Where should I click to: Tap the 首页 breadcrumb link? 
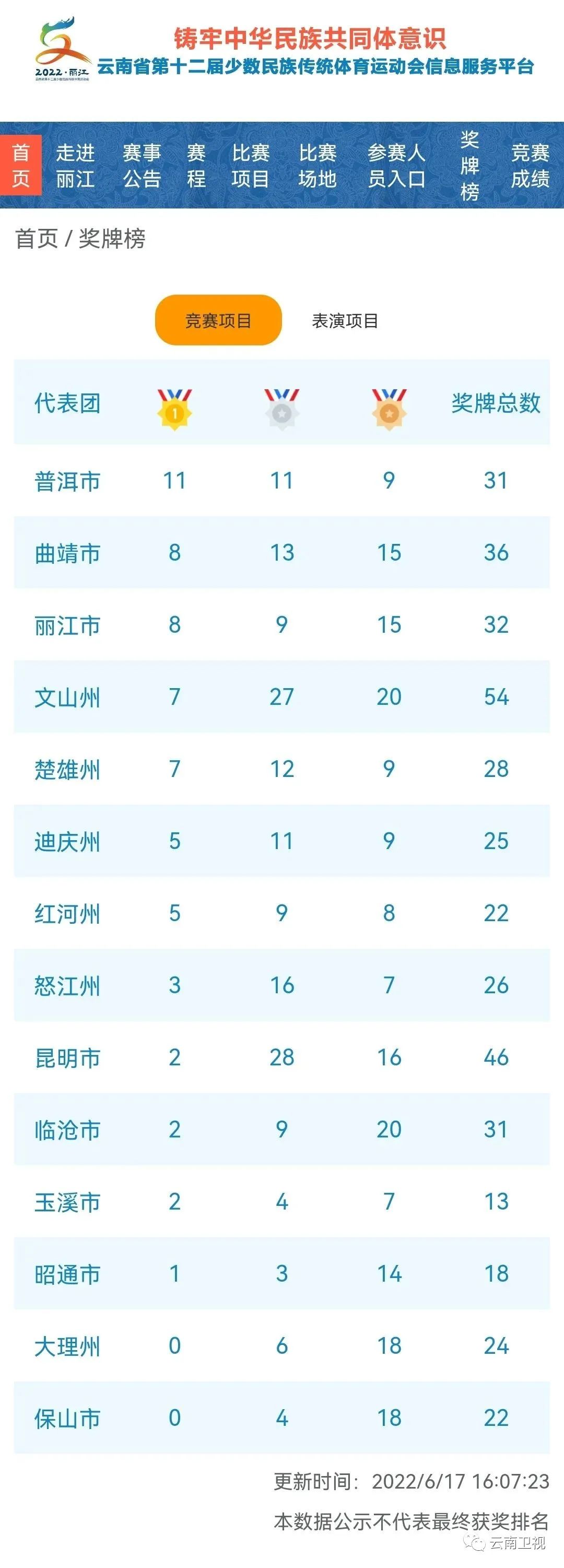pos(36,239)
